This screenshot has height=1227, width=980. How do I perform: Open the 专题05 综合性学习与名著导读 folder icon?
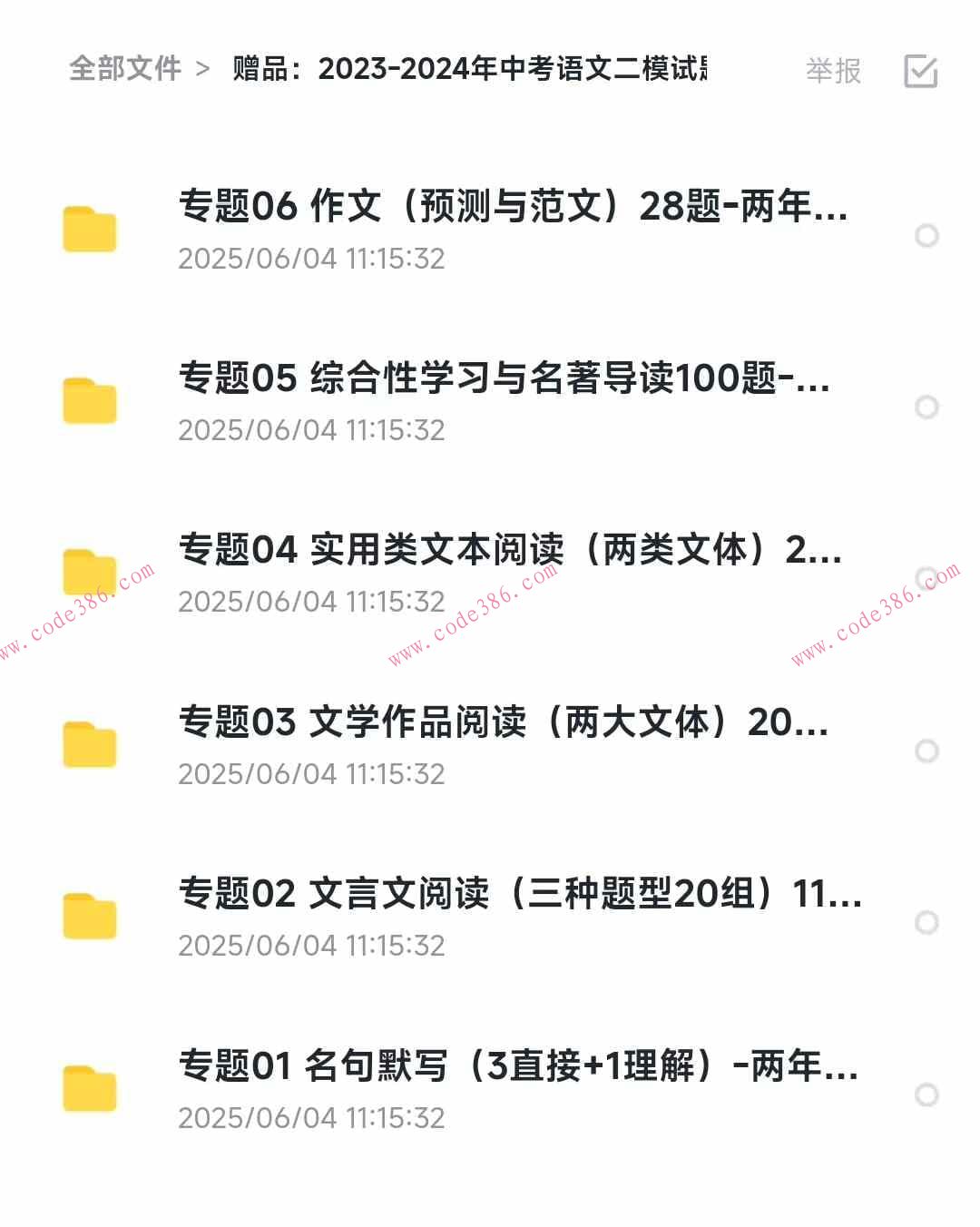(87, 400)
